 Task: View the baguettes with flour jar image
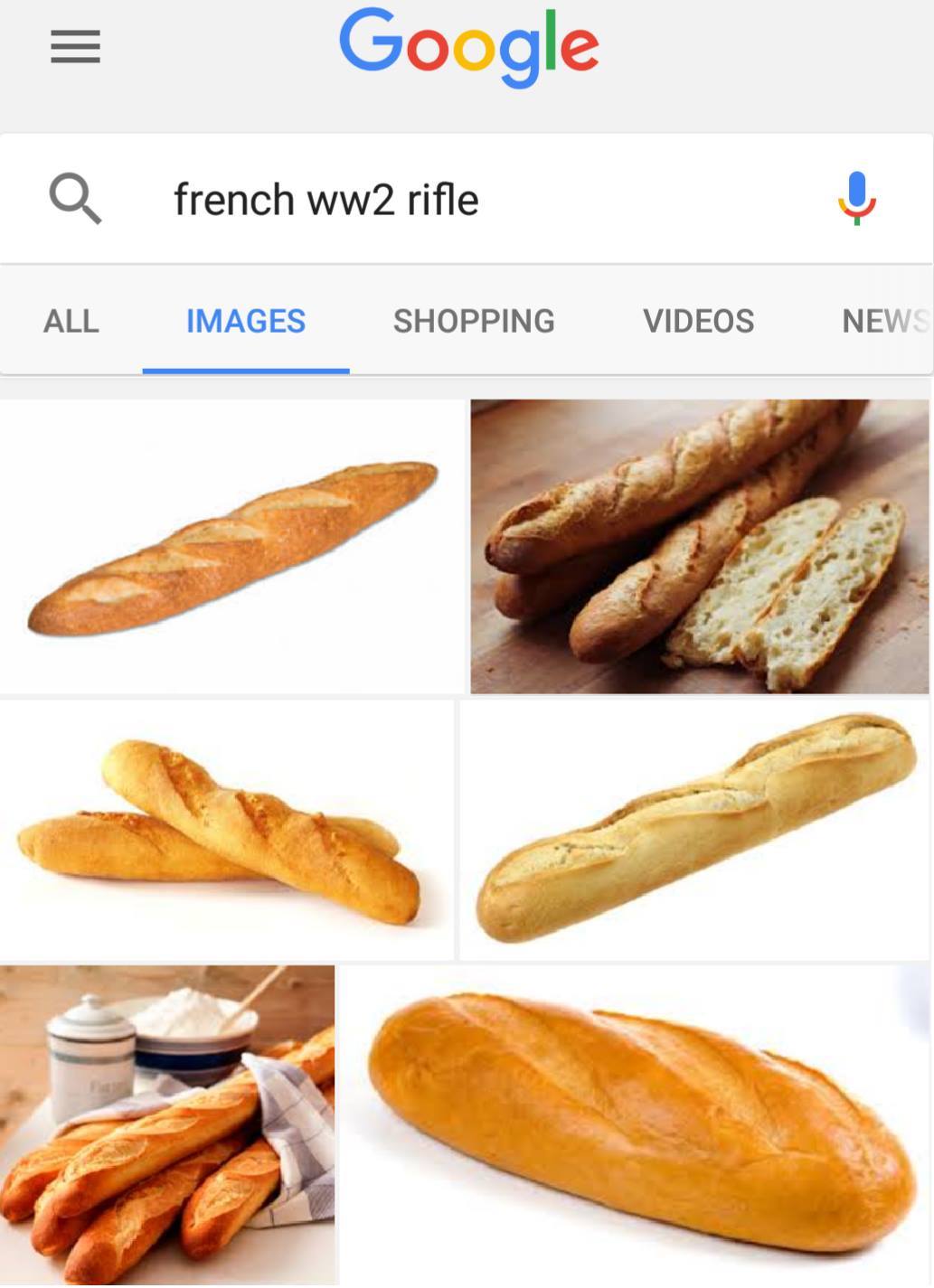coord(167,1125)
